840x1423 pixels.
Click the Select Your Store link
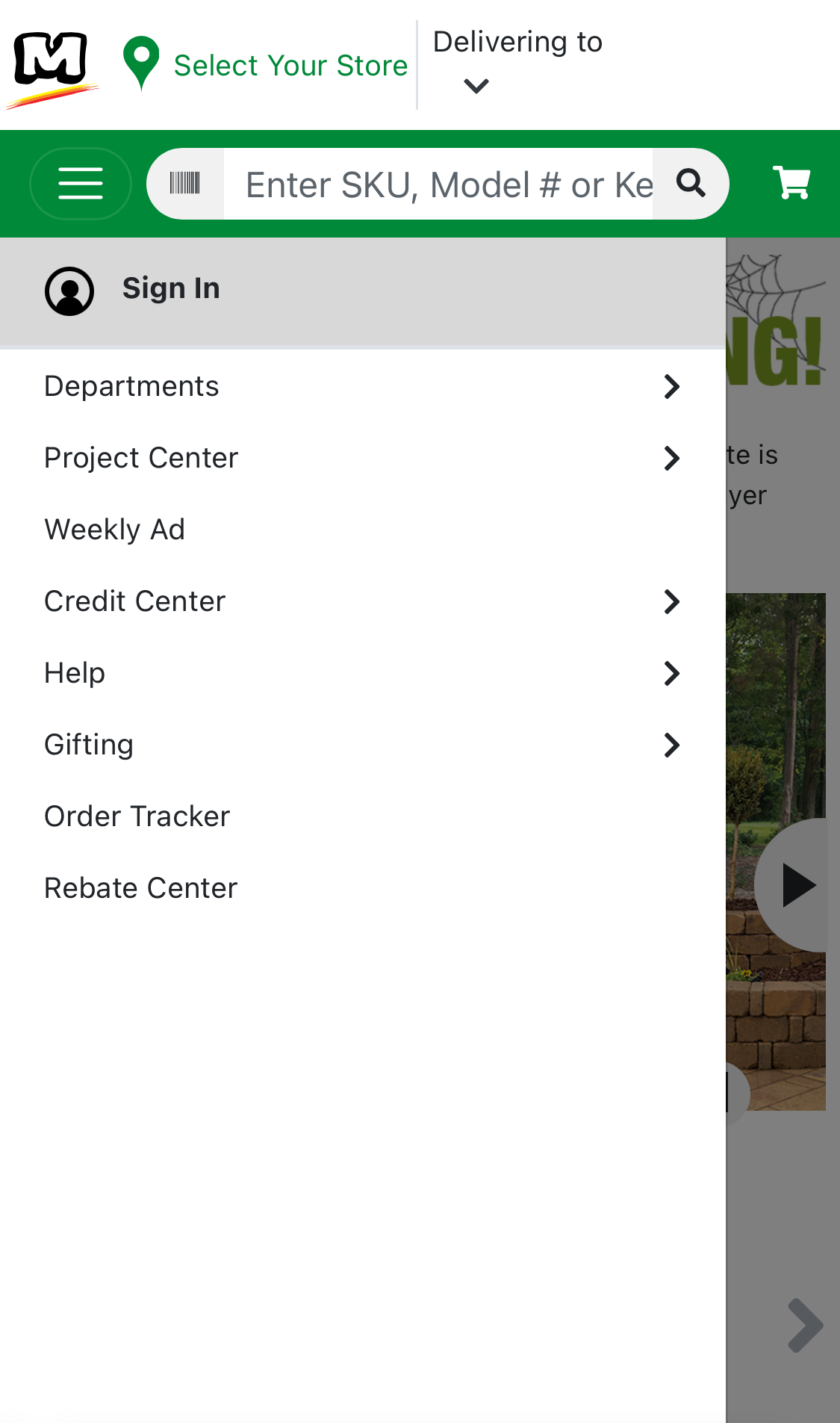point(290,65)
